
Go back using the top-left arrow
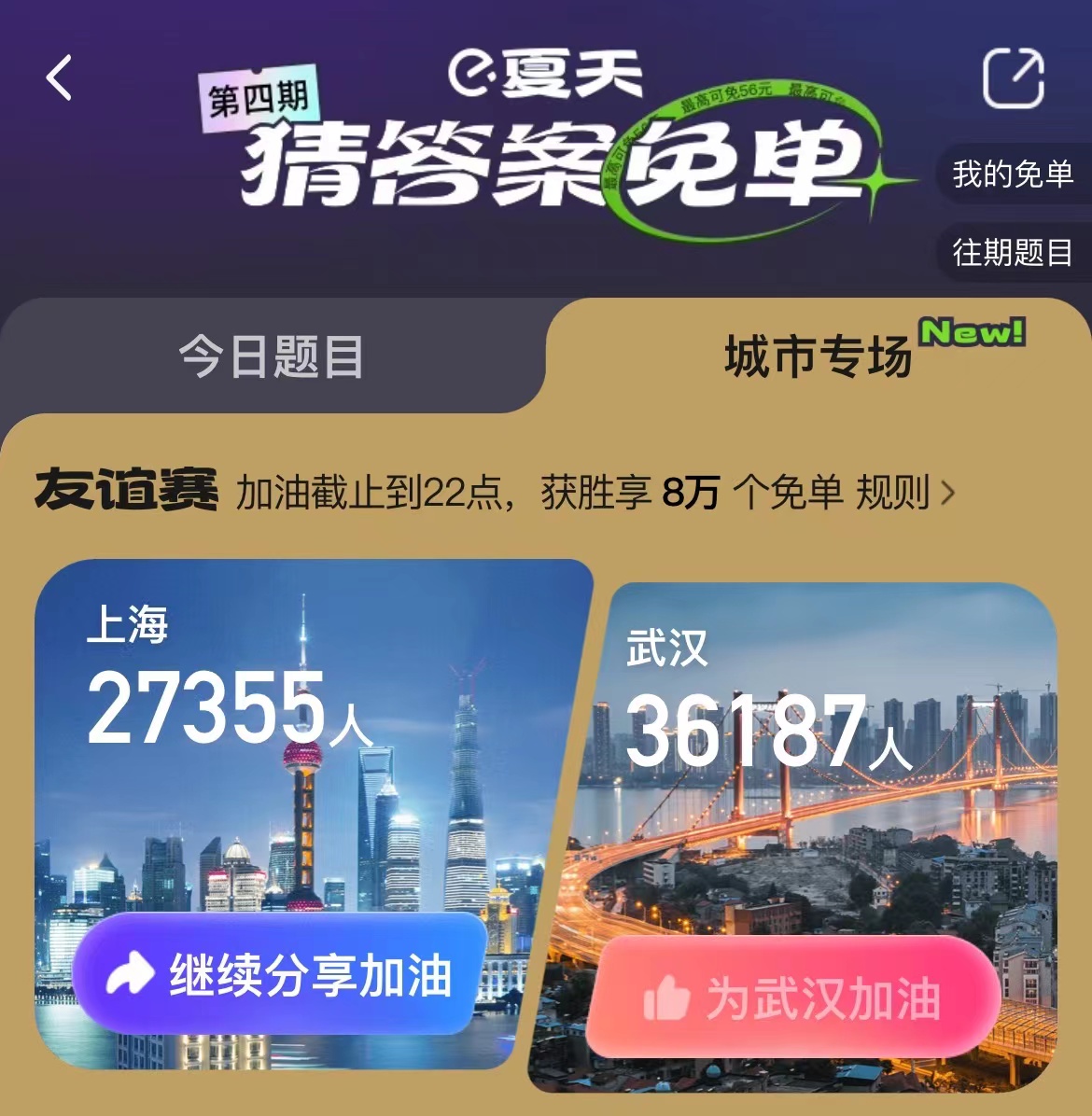(60, 77)
